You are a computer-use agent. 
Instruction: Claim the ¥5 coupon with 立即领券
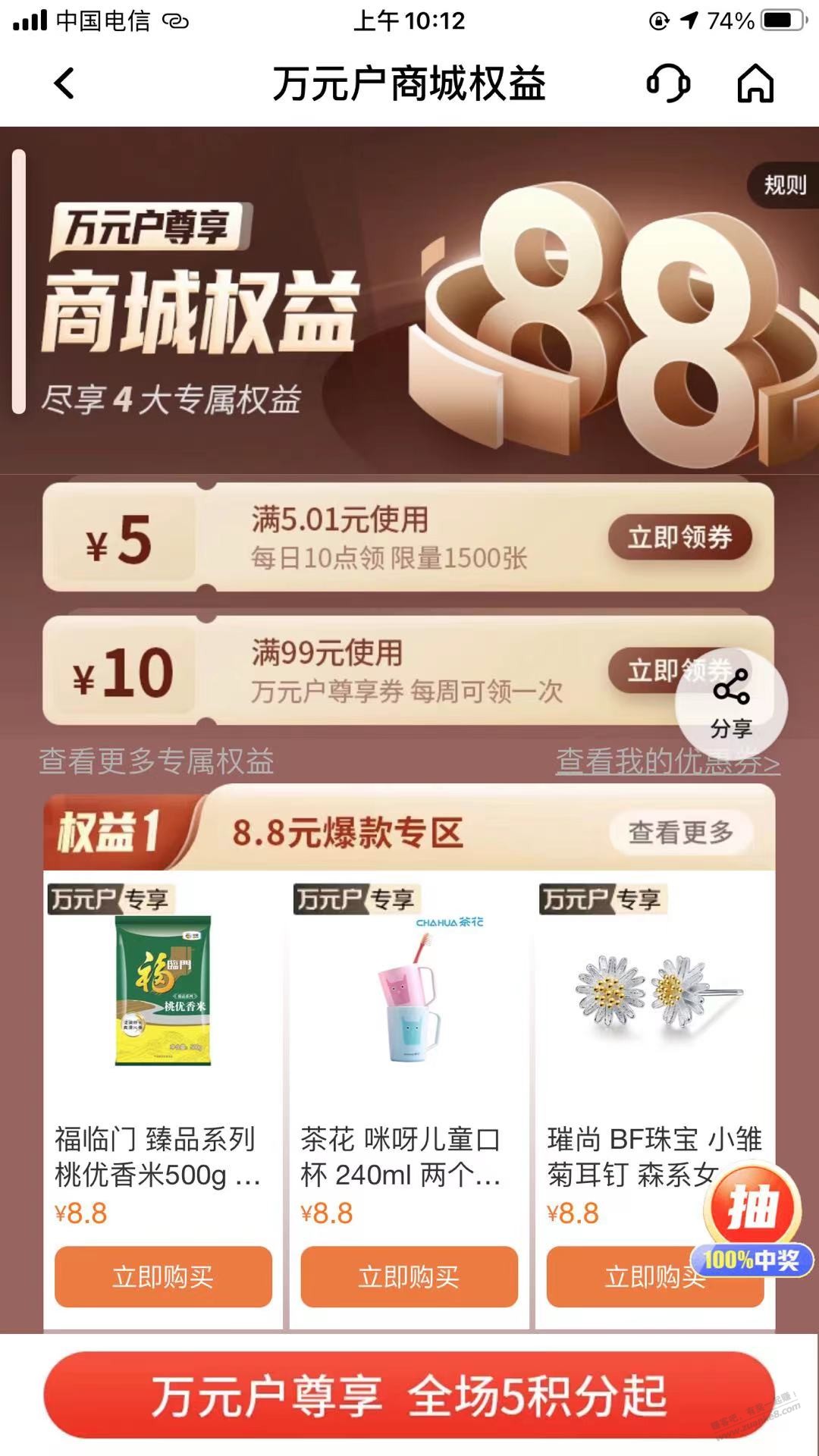(x=679, y=537)
